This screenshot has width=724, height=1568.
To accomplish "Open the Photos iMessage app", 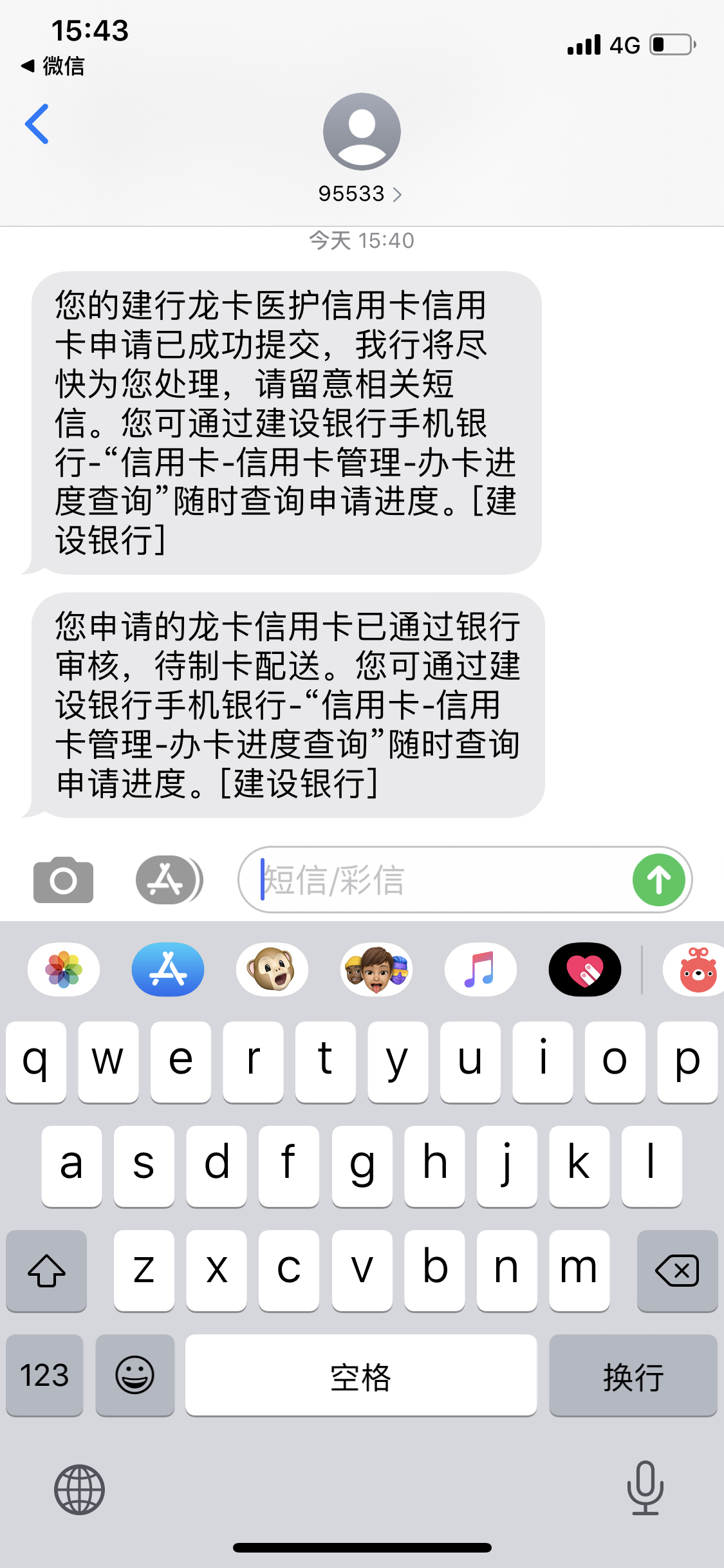I will click(x=64, y=969).
